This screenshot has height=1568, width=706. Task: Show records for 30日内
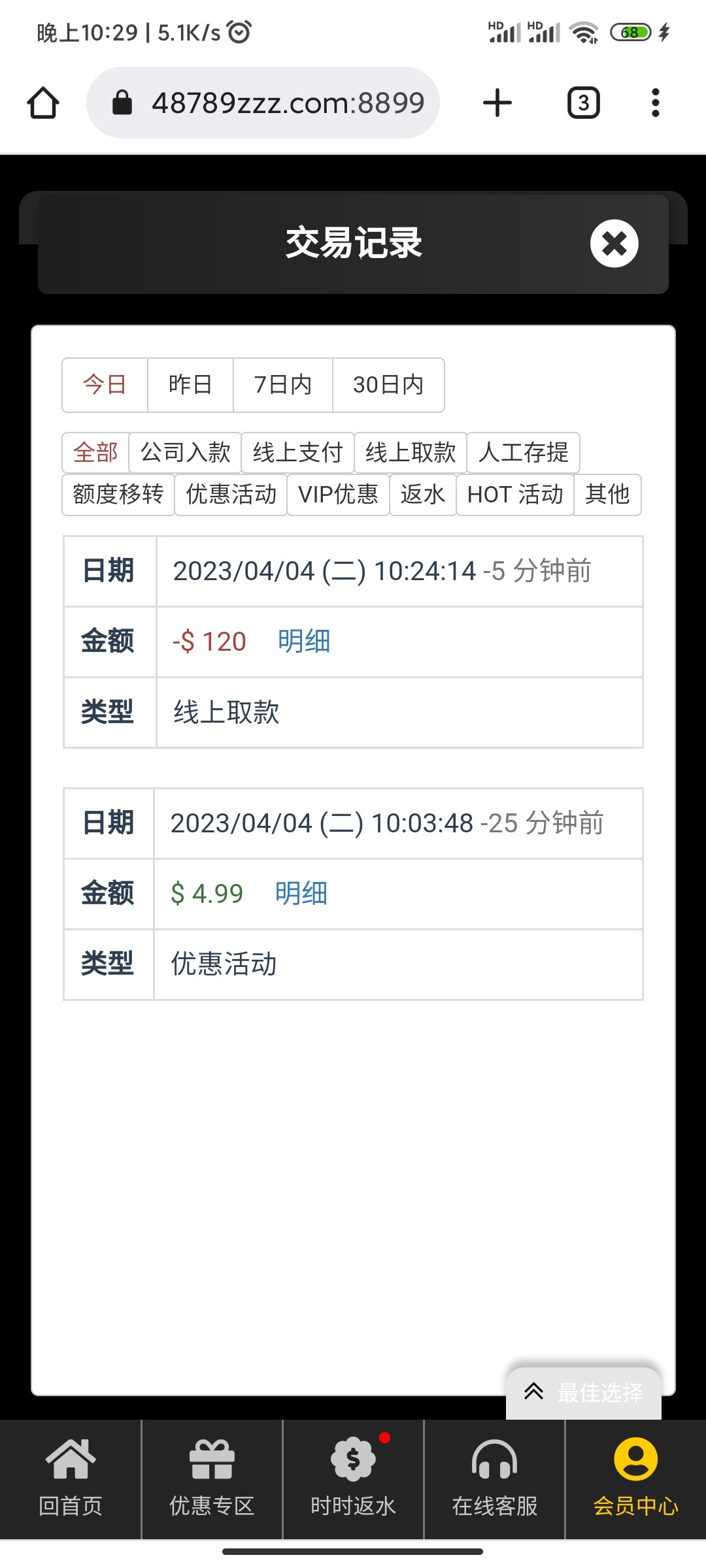click(388, 385)
